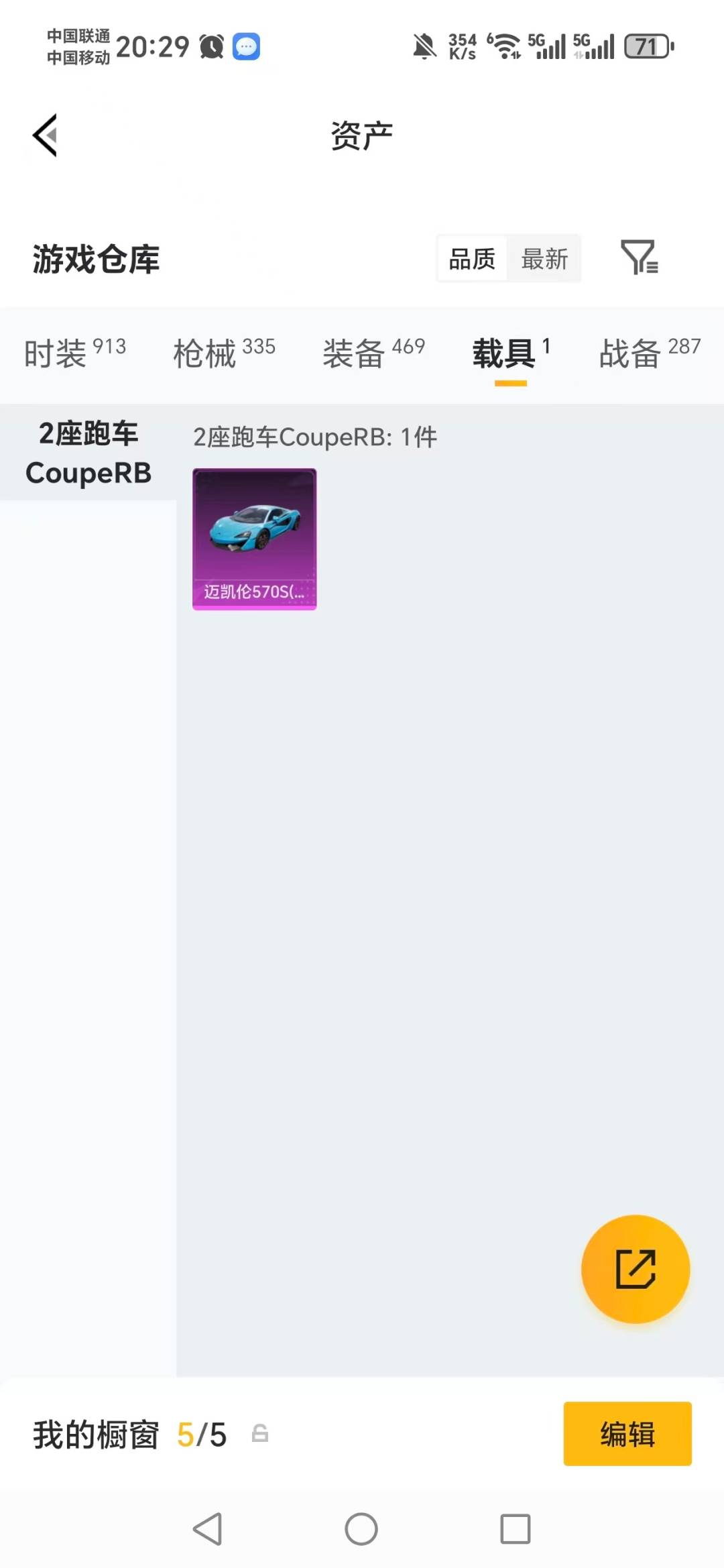Tap the 编辑 button for 我的橱窗
Screen dimensions: 724x1568
click(627, 1433)
